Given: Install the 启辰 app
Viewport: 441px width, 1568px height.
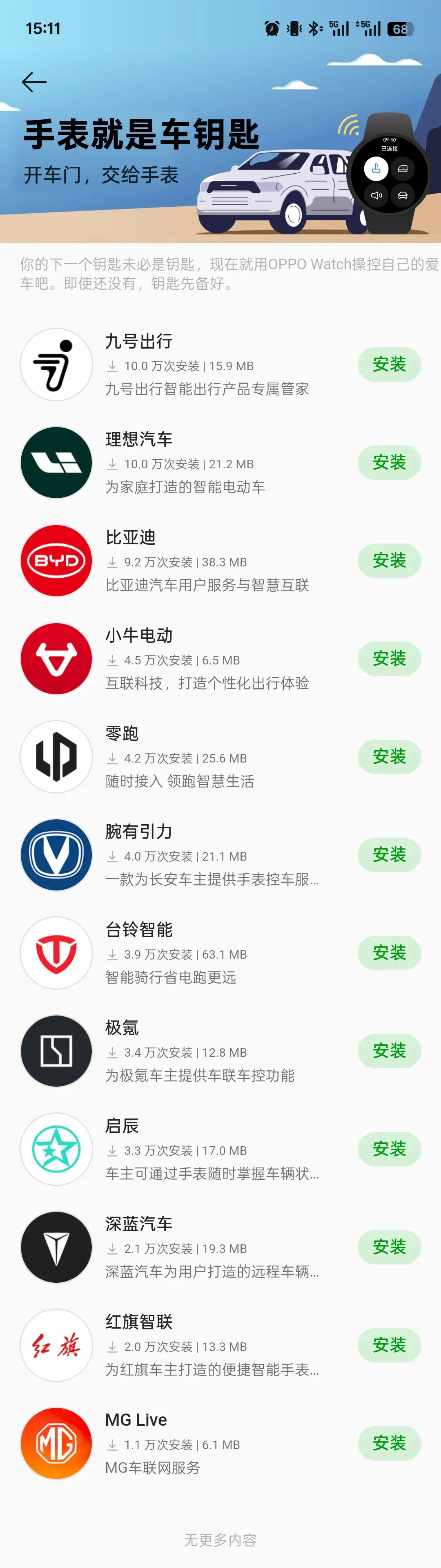Looking at the screenshot, I should tap(389, 1149).
